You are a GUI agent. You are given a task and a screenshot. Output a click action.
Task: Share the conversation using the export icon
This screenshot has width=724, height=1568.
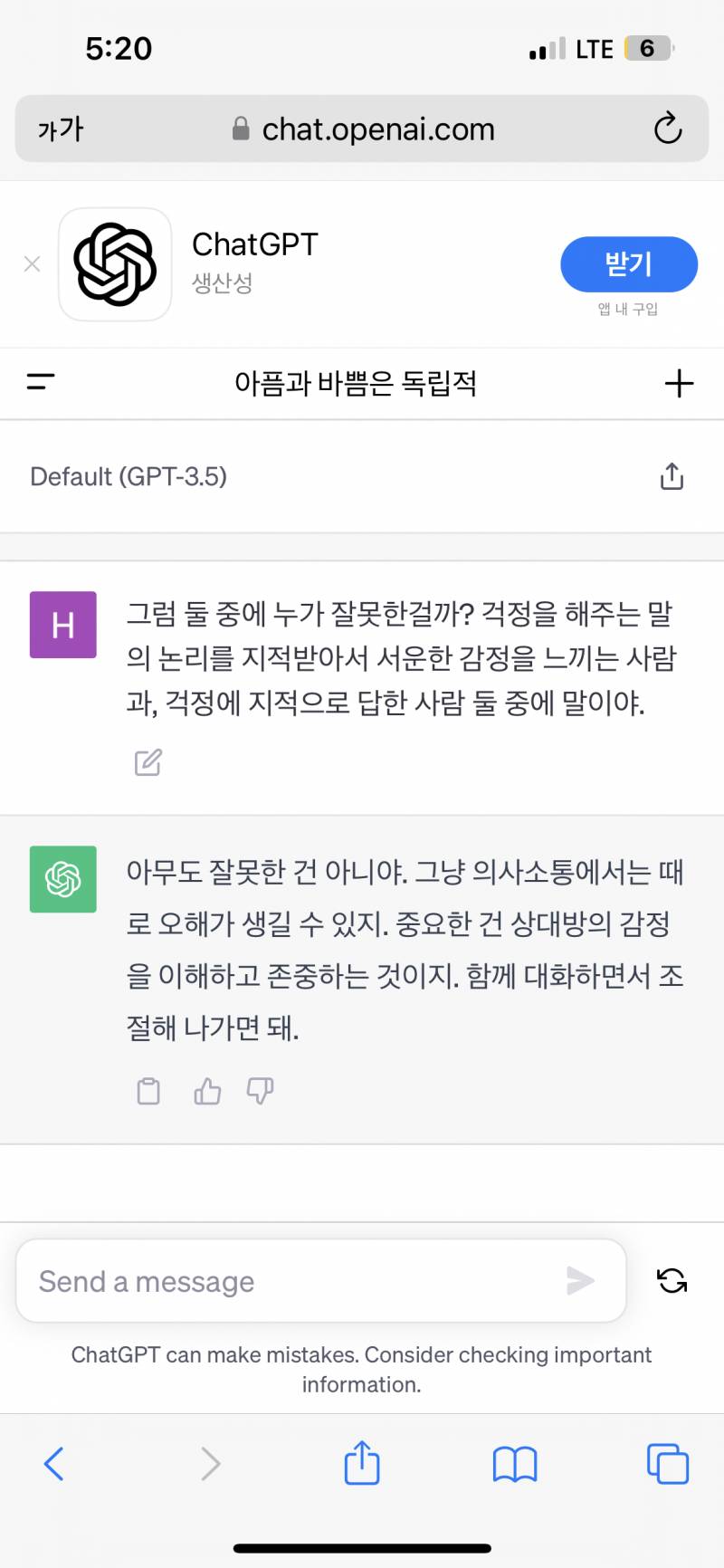coord(671,476)
